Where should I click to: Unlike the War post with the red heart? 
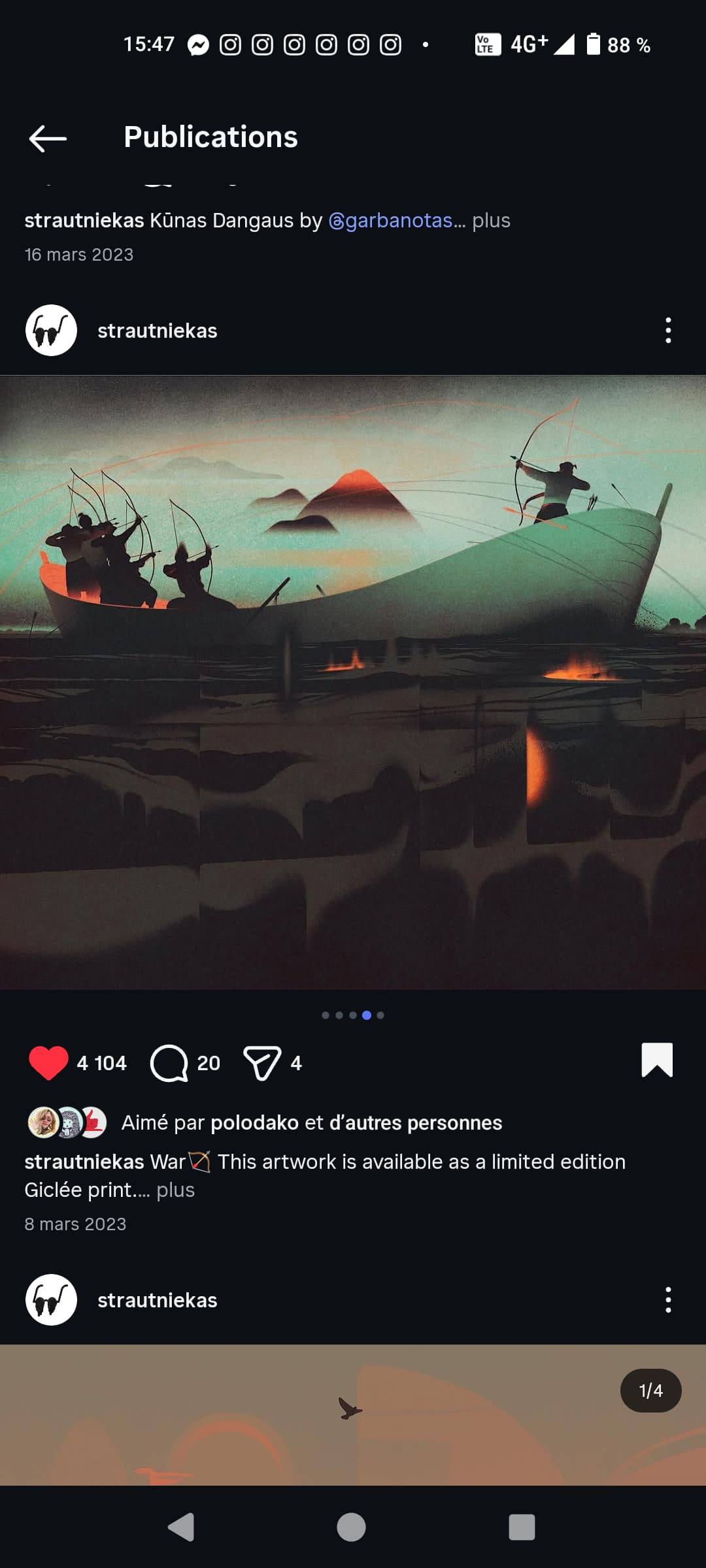(48, 1063)
